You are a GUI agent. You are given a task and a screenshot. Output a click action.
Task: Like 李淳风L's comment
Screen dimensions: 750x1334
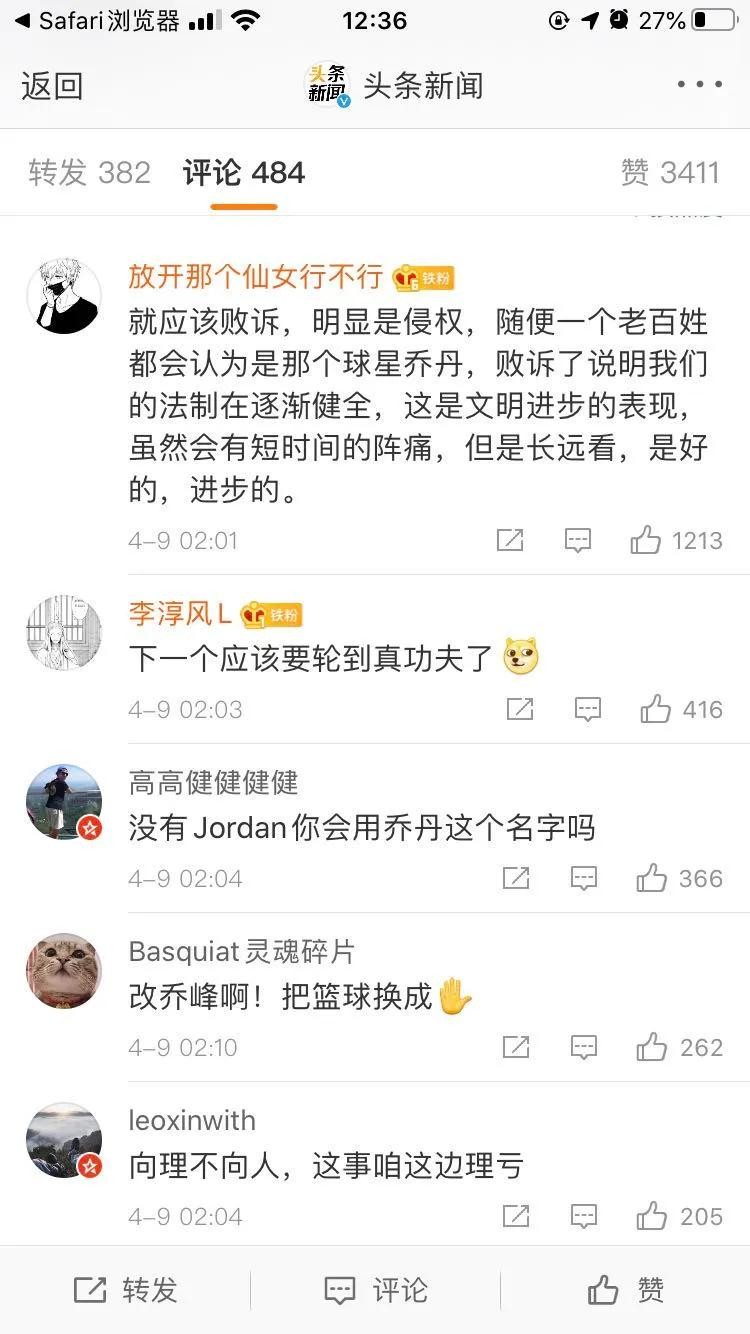click(x=656, y=710)
